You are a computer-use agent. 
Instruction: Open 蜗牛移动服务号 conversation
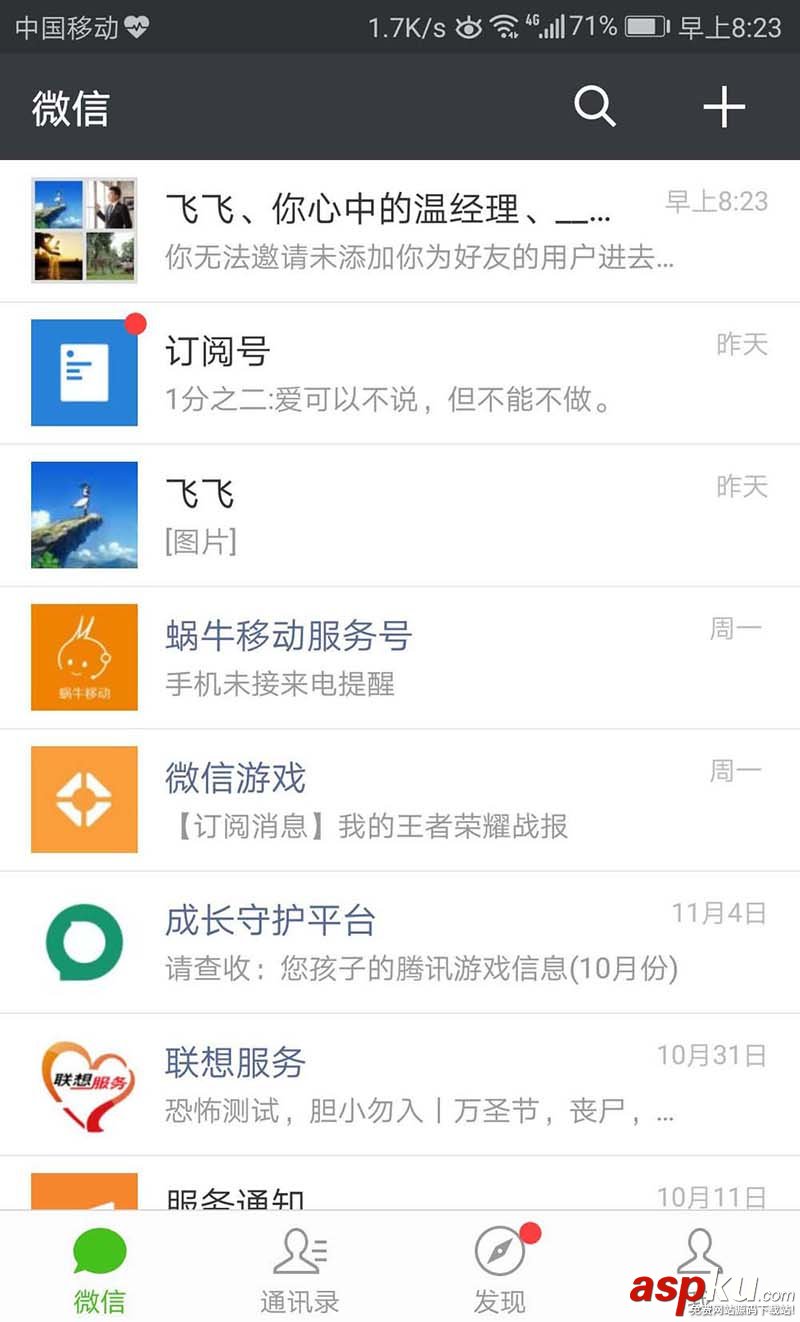(x=400, y=657)
